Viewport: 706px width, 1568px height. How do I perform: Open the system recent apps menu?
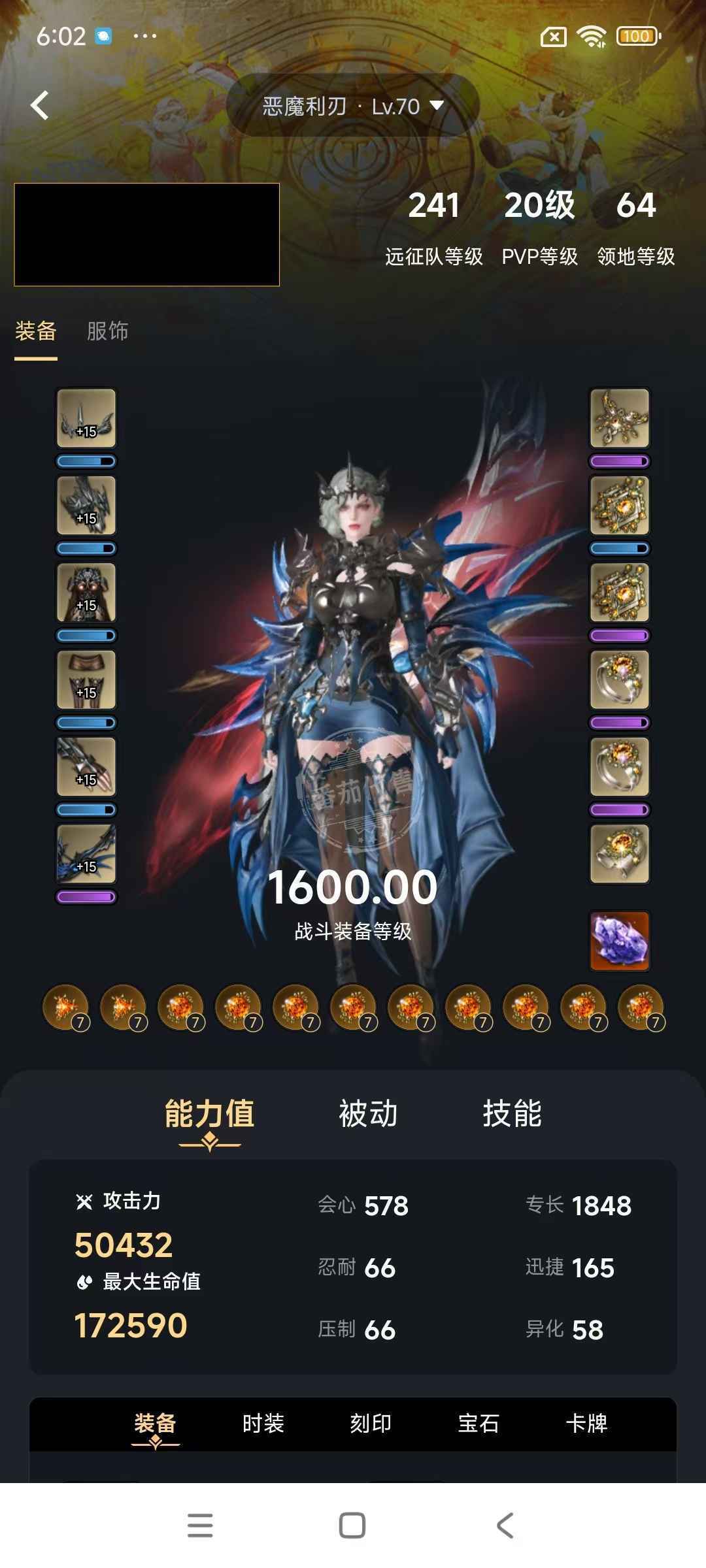[x=200, y=1526]
